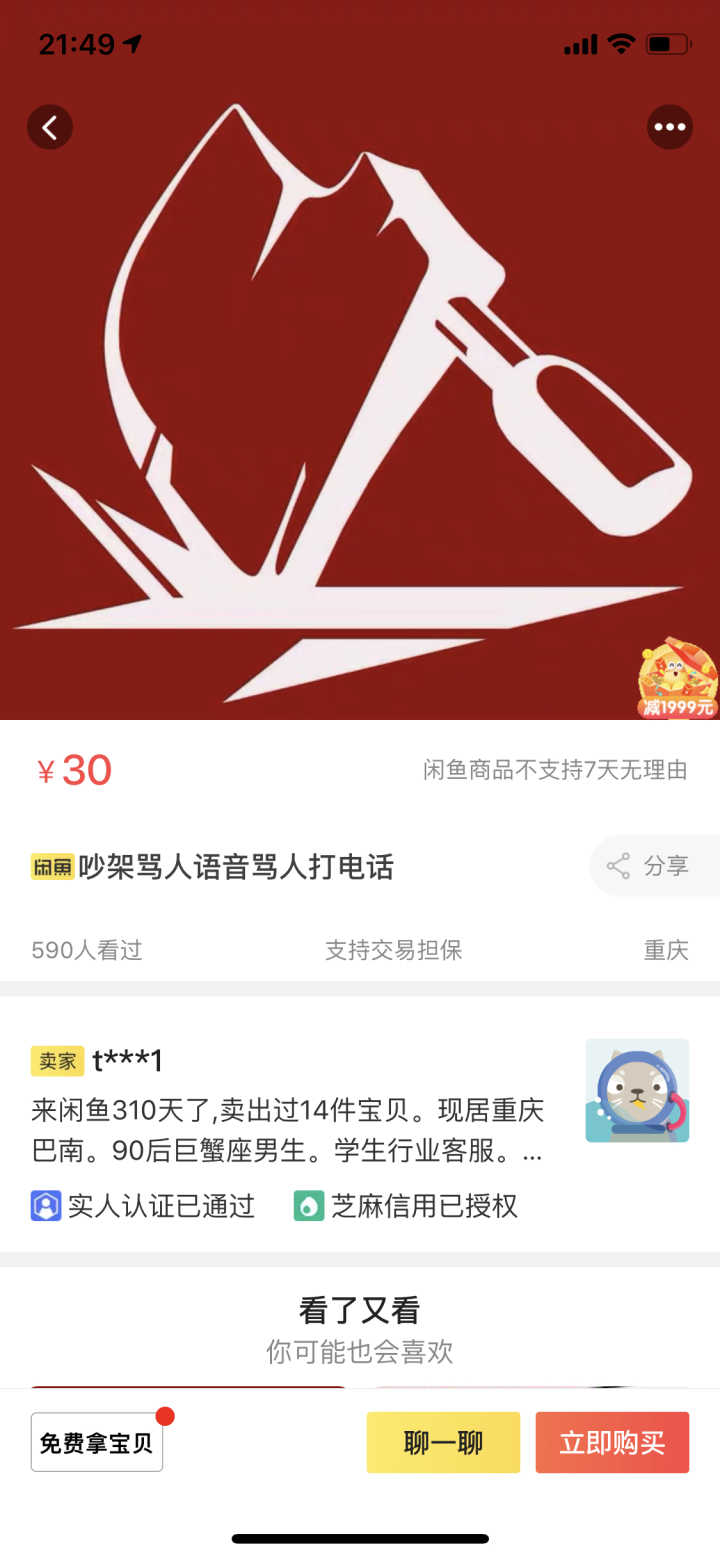Open the three-dot overflow menu

[x=669, y=127]
